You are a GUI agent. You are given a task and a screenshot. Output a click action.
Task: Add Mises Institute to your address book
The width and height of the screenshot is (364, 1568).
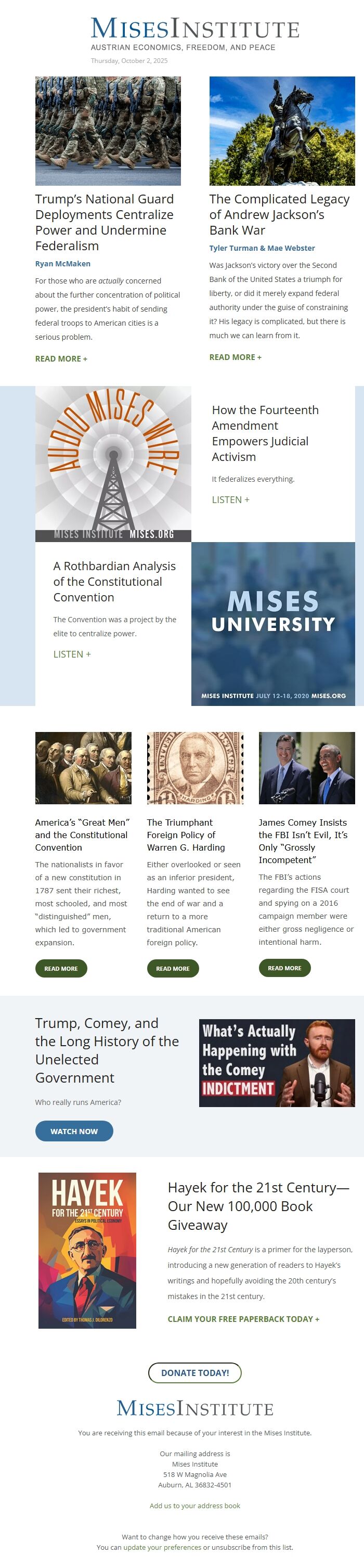[195, 1505]
